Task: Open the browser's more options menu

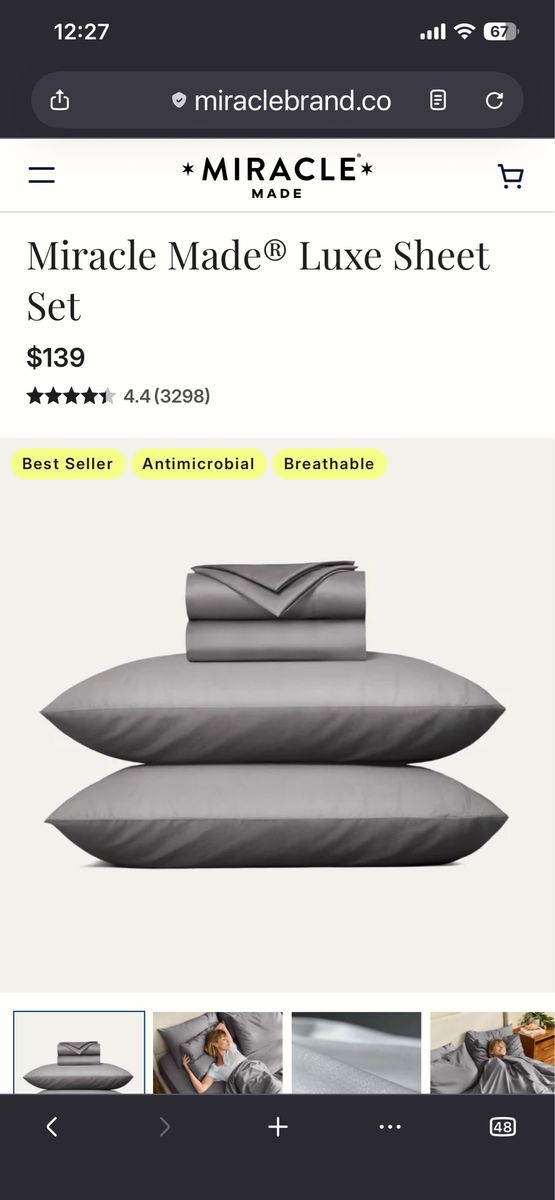Action: tap(390, 1127)
